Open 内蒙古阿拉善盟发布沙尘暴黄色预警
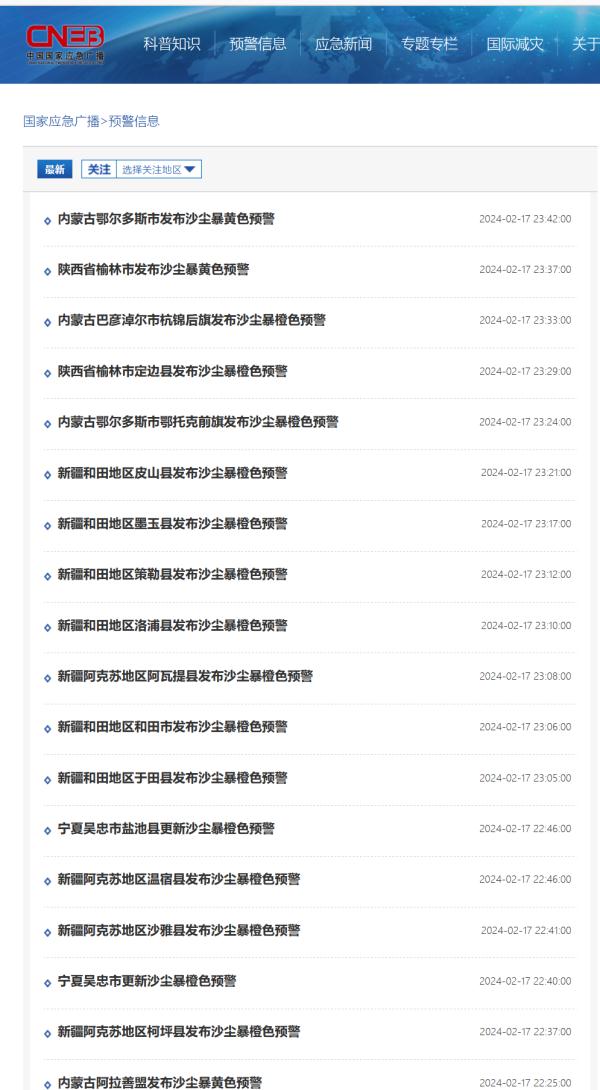The height and width of the screenshot is (1090, 600). coord(160,1081)
